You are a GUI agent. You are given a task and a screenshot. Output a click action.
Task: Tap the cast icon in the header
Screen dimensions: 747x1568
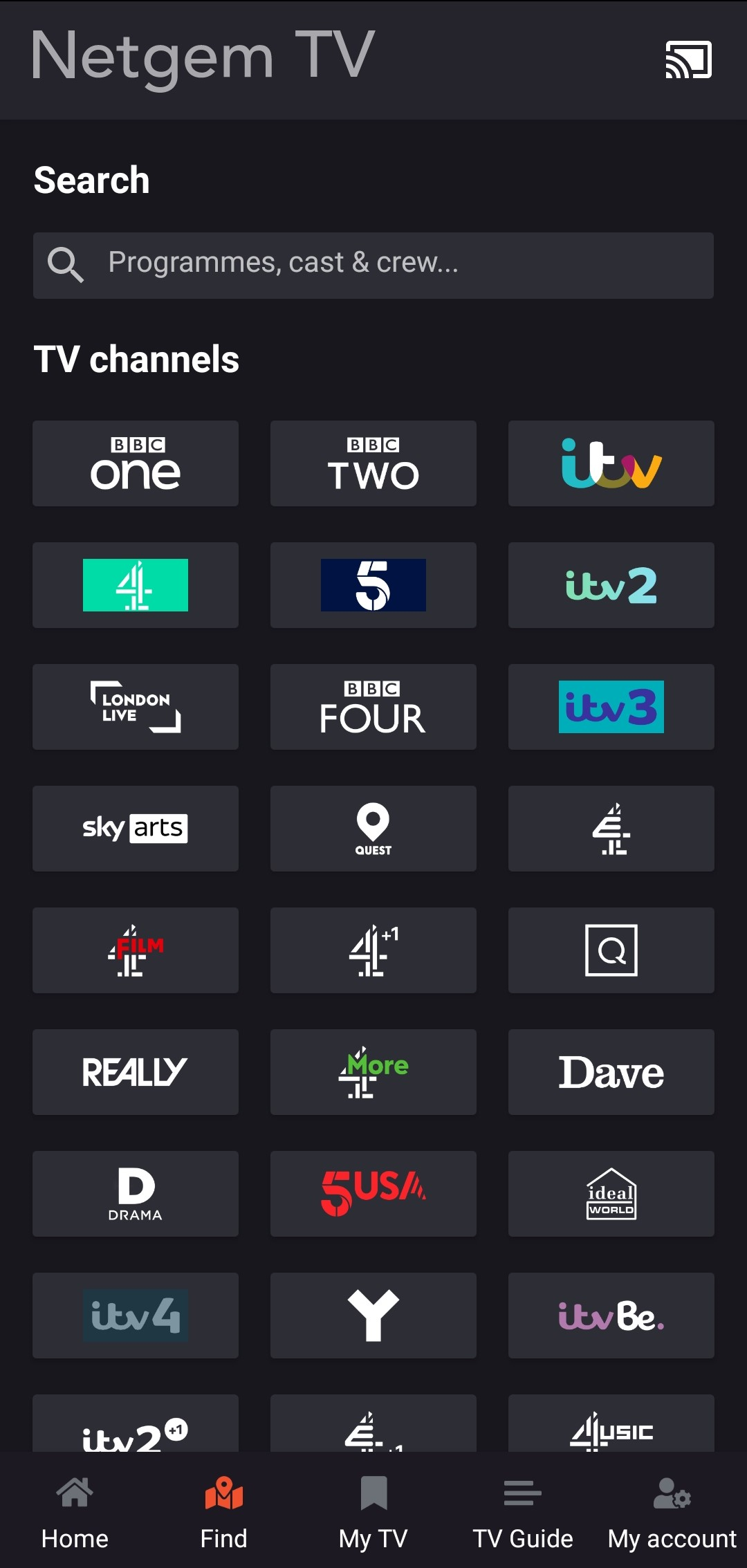click(688, 59)
